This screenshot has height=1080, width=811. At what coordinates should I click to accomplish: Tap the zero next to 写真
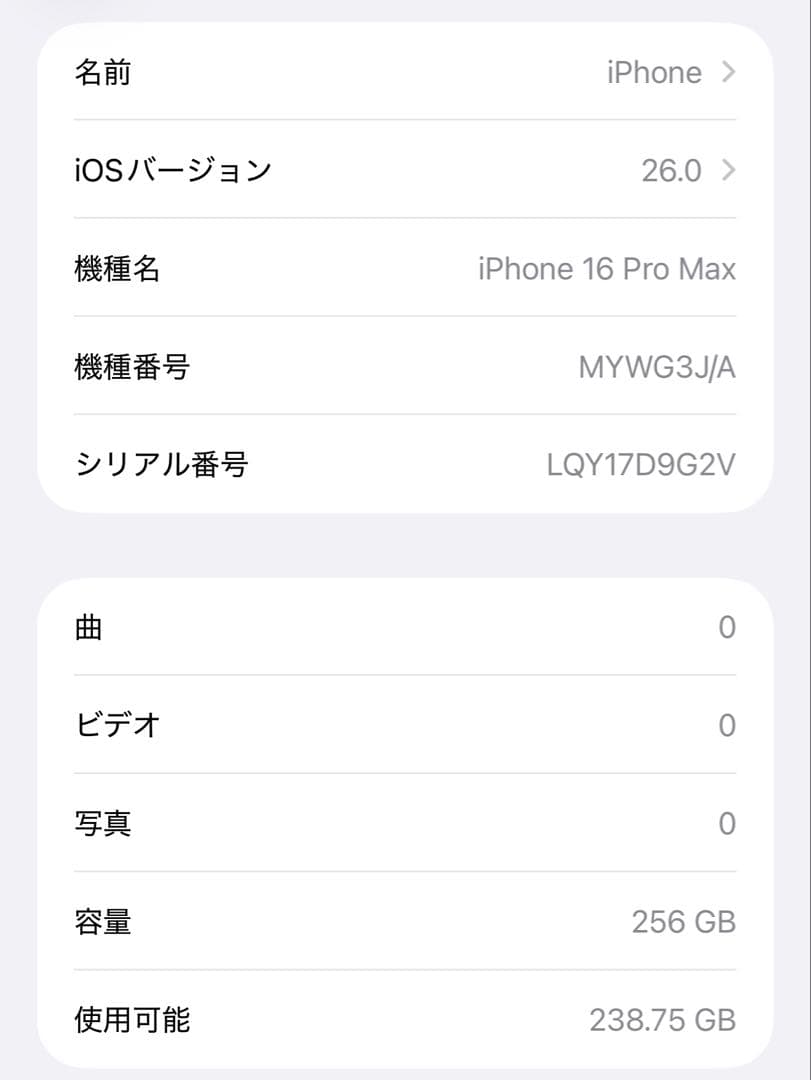point(725,822)
